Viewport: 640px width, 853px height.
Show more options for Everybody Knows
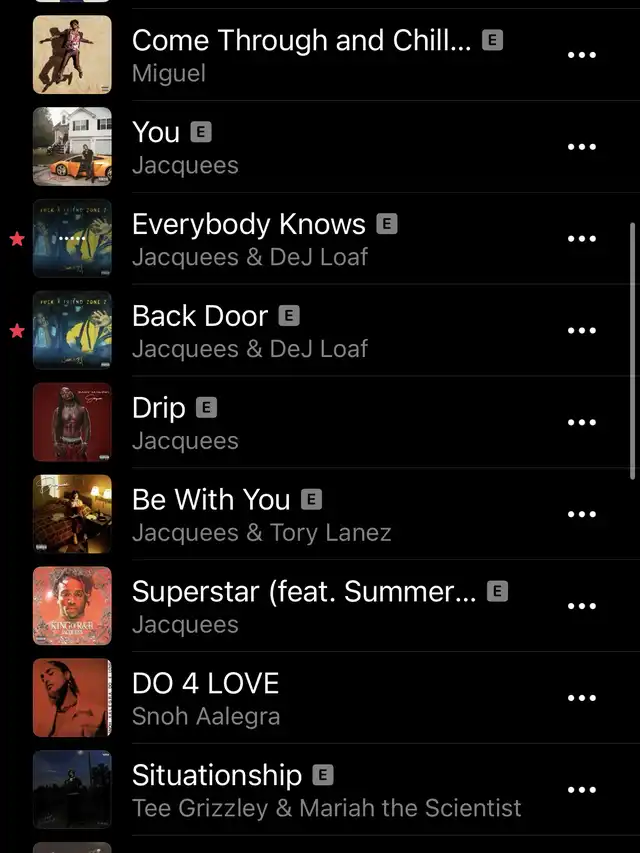pos(581,239)
